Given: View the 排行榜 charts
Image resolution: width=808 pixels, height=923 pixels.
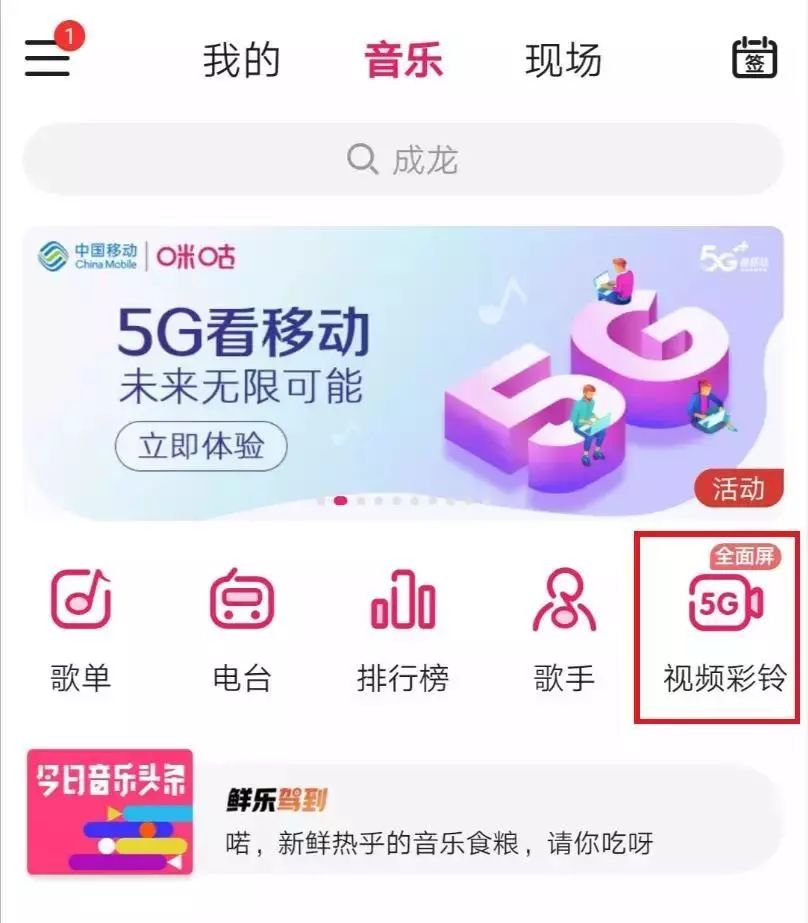Looking at the screenshot, I should (x=403, y=628).
